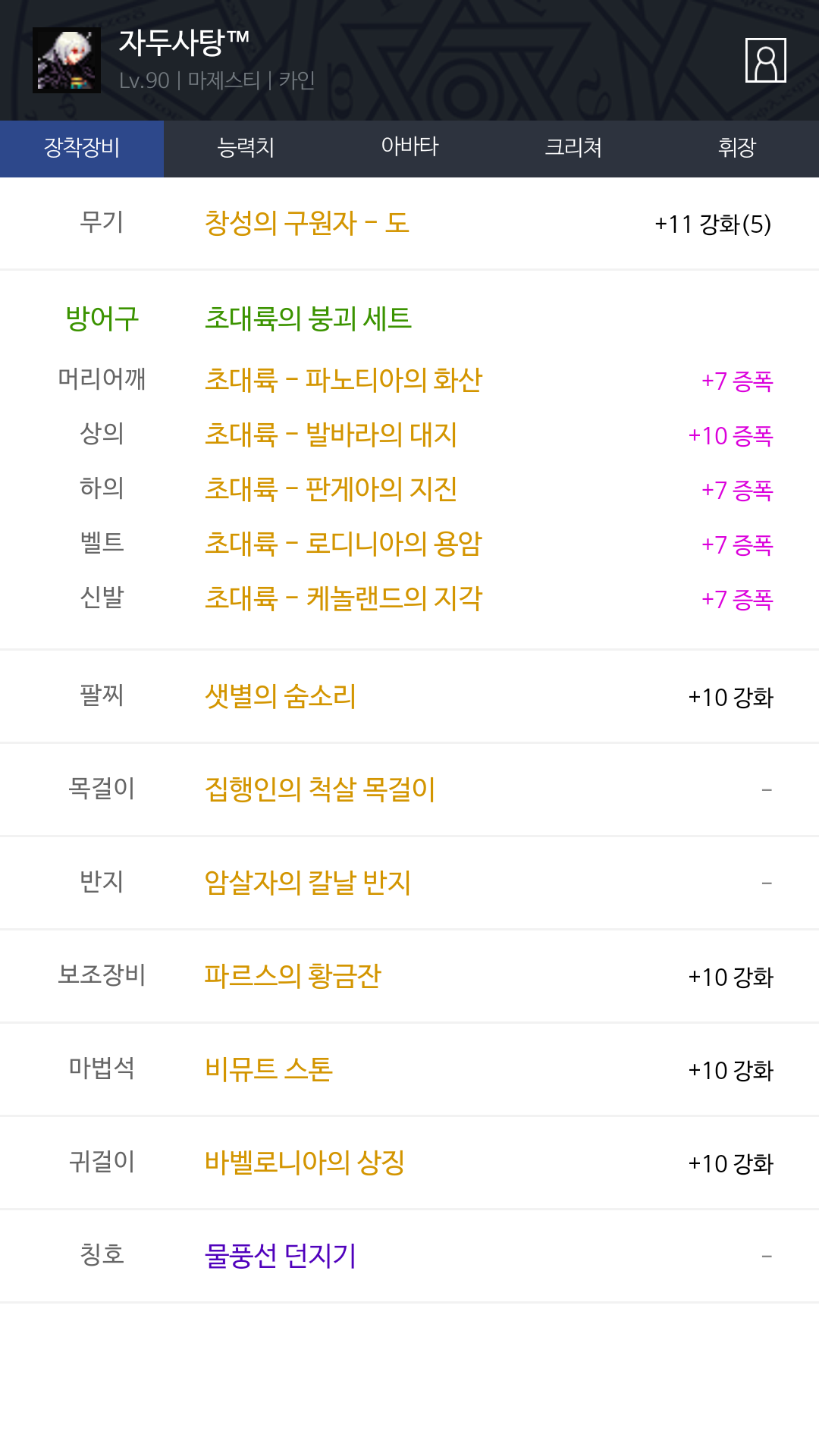
Task: Open weapon item 창성의 구원자 - 도
Action: (x=307, y=224)
